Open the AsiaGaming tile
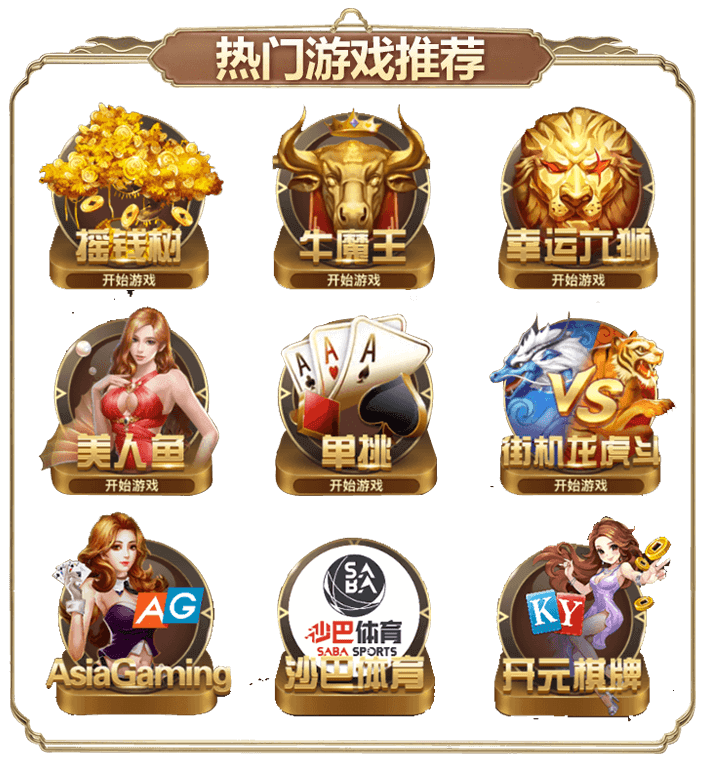 click(133, 620)
